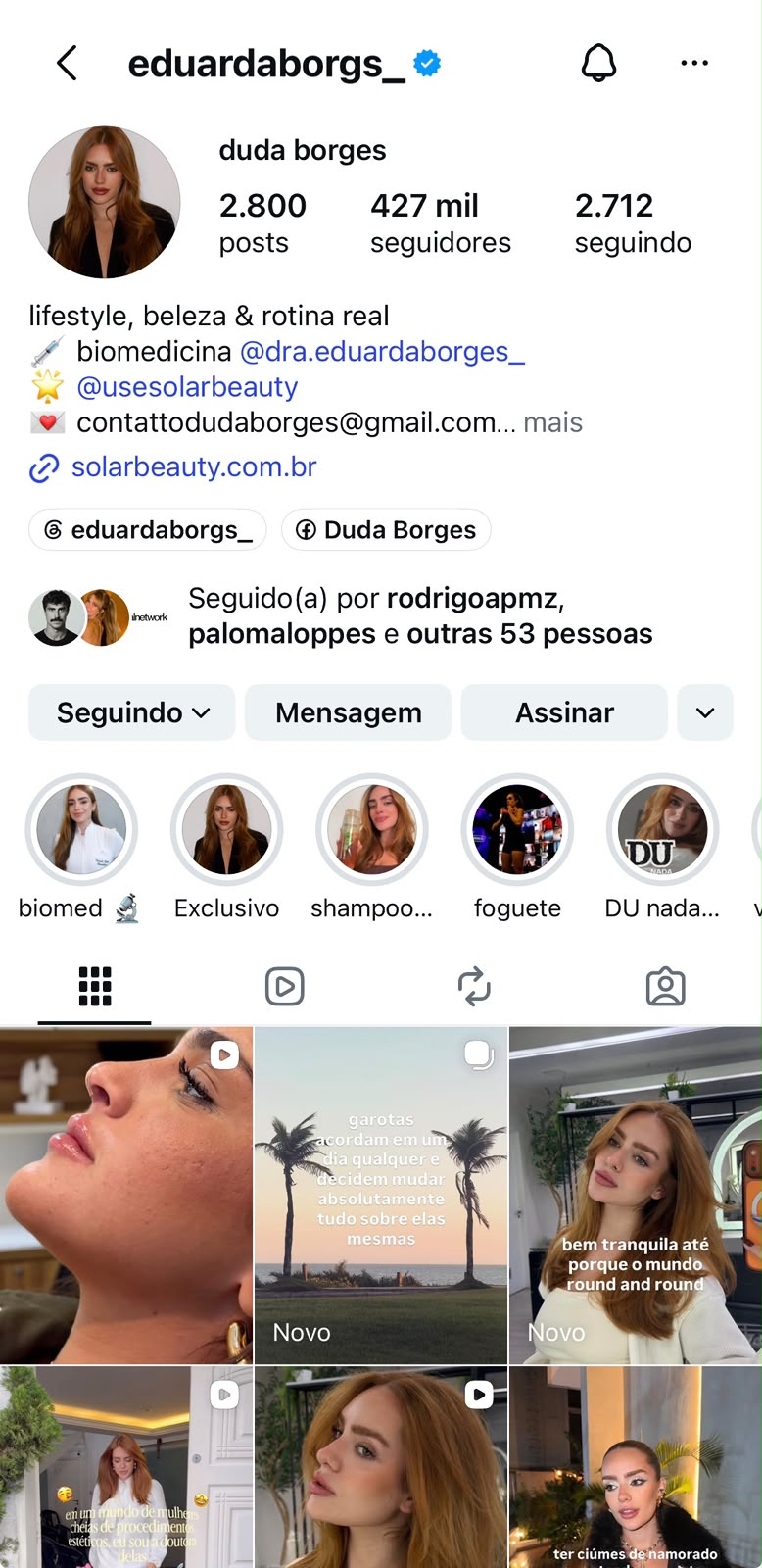The height and width of the screenshot is (1568, 762).
Task: Subscribe with the Assinar button
Action: pos(564,712)
